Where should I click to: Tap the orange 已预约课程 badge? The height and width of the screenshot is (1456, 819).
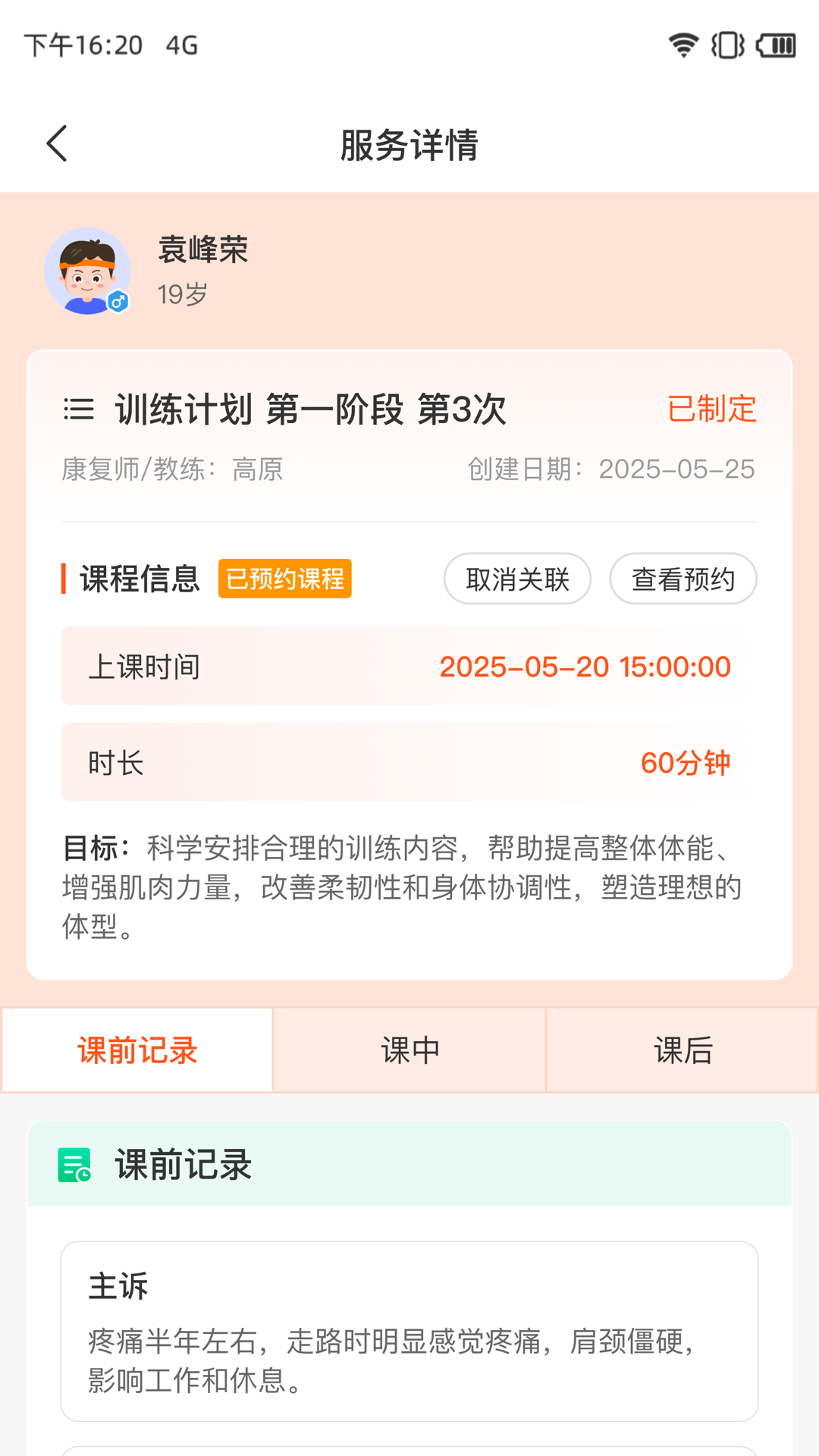[284, 579]
